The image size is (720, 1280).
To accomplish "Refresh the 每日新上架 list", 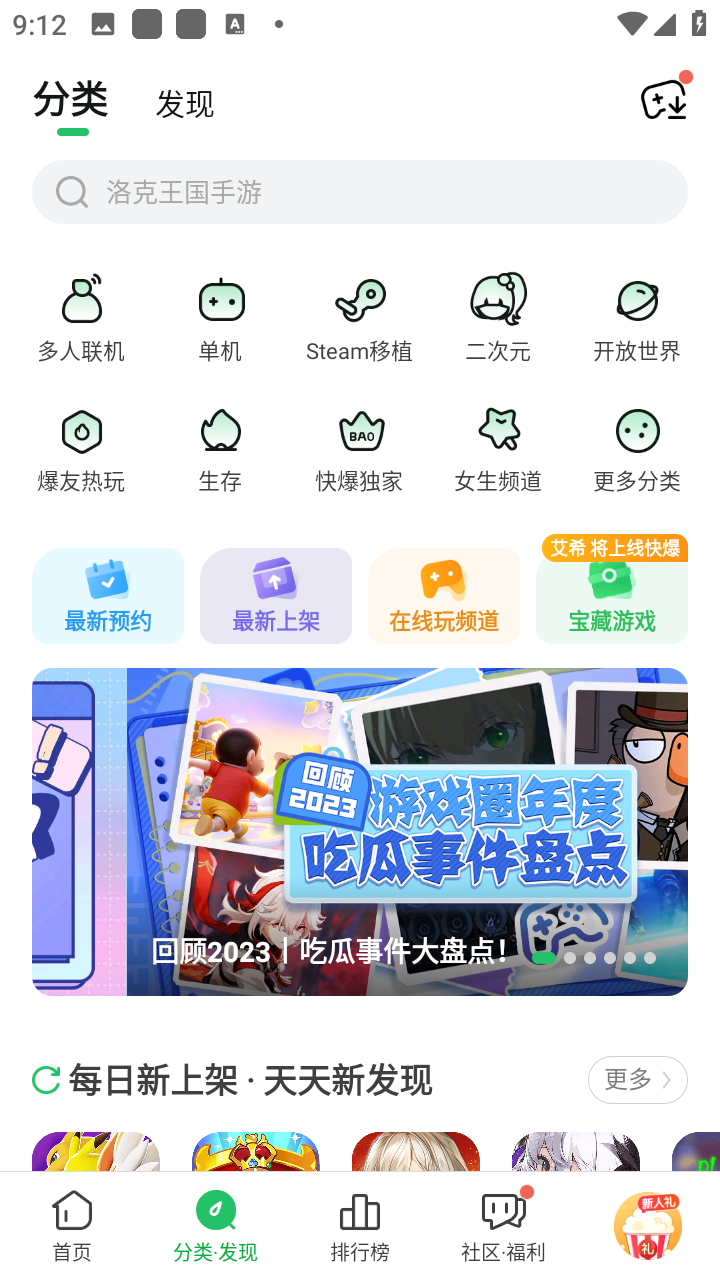I will 44,1080.
